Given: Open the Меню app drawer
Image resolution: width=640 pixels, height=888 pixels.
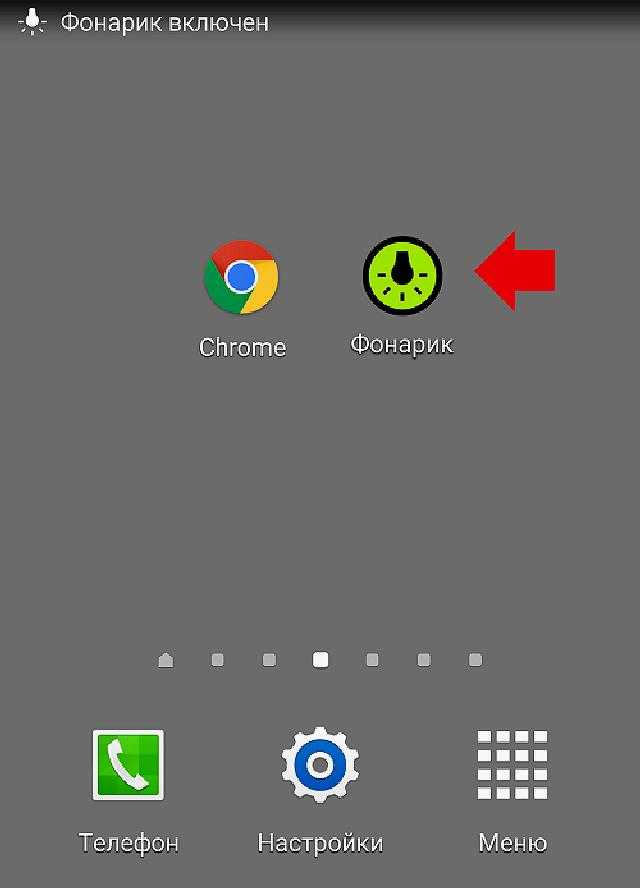Looking at the screenshot, I should pyautogui.click(x=512, y=766).
